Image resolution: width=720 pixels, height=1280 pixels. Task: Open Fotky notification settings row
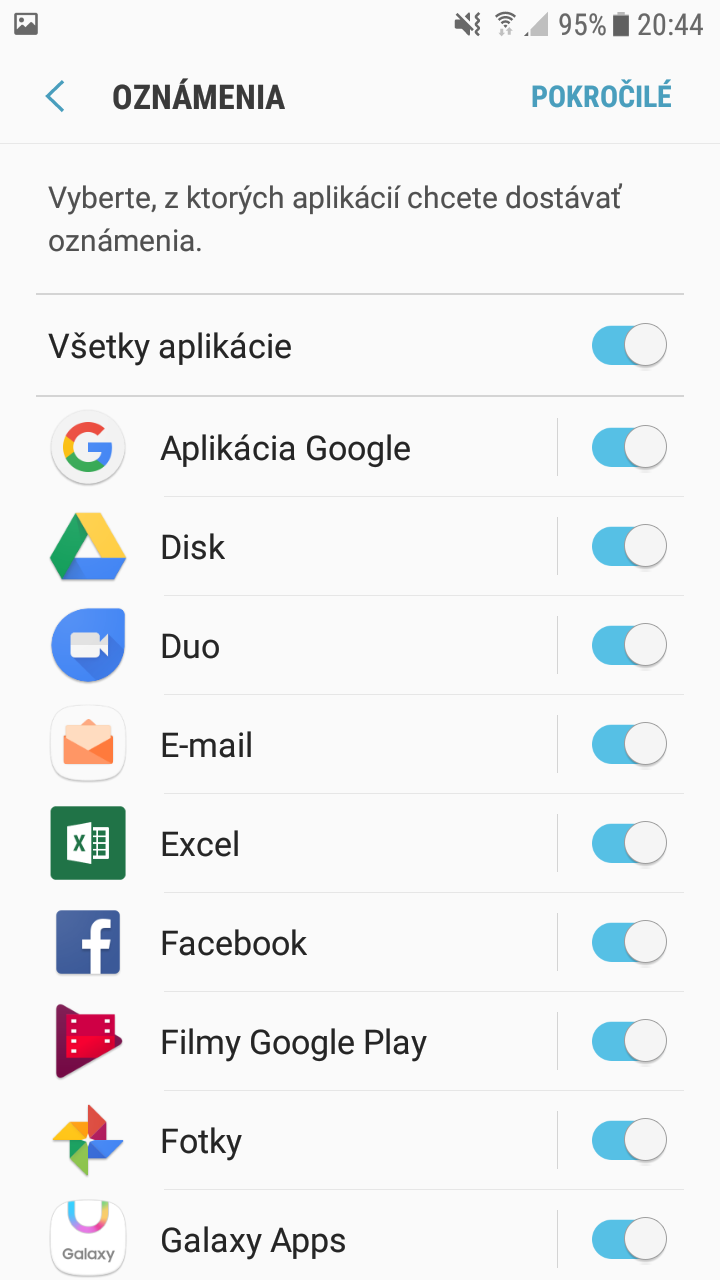[296, 1140]
